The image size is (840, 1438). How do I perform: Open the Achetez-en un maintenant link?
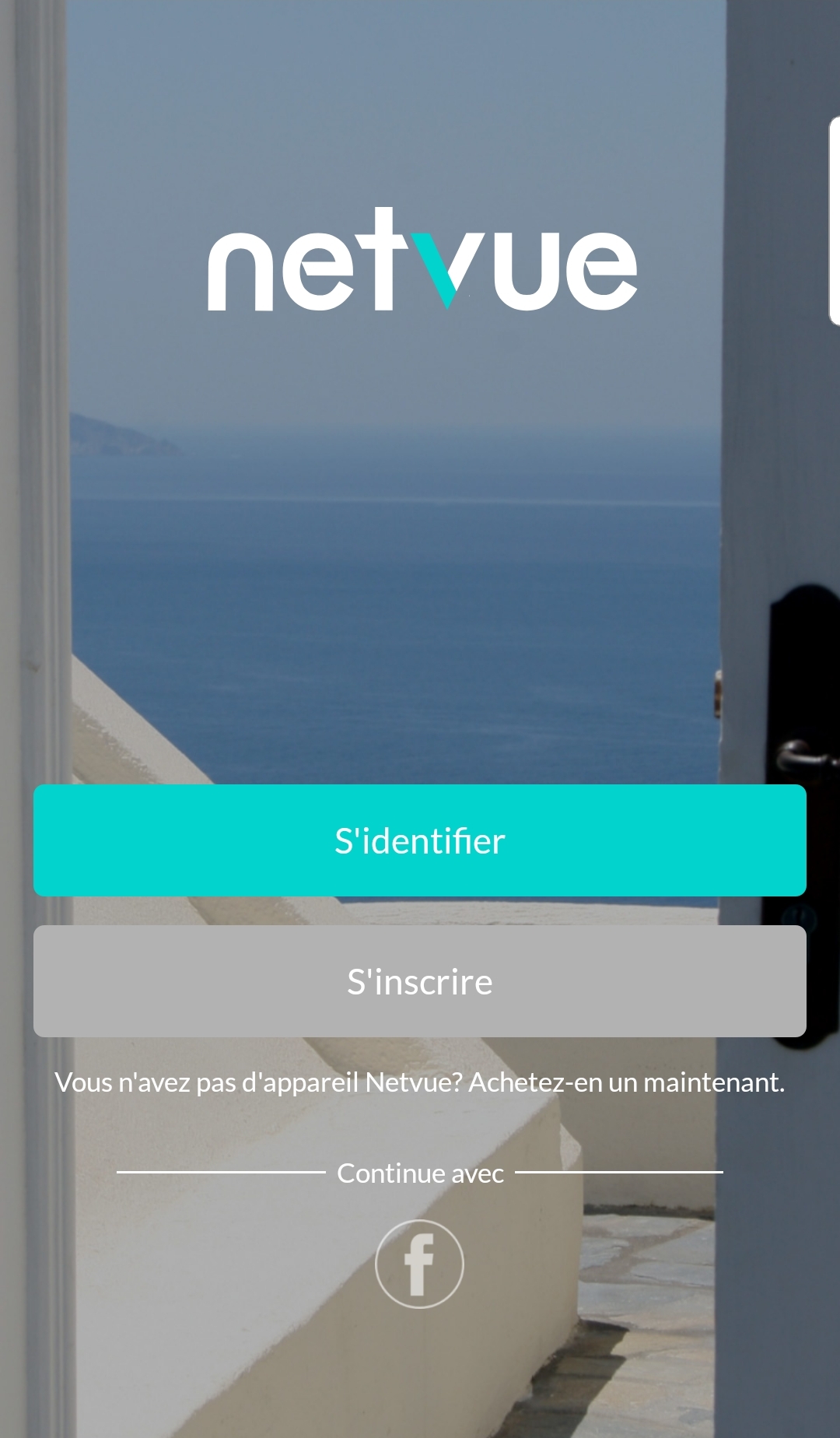click(626, 1082)
